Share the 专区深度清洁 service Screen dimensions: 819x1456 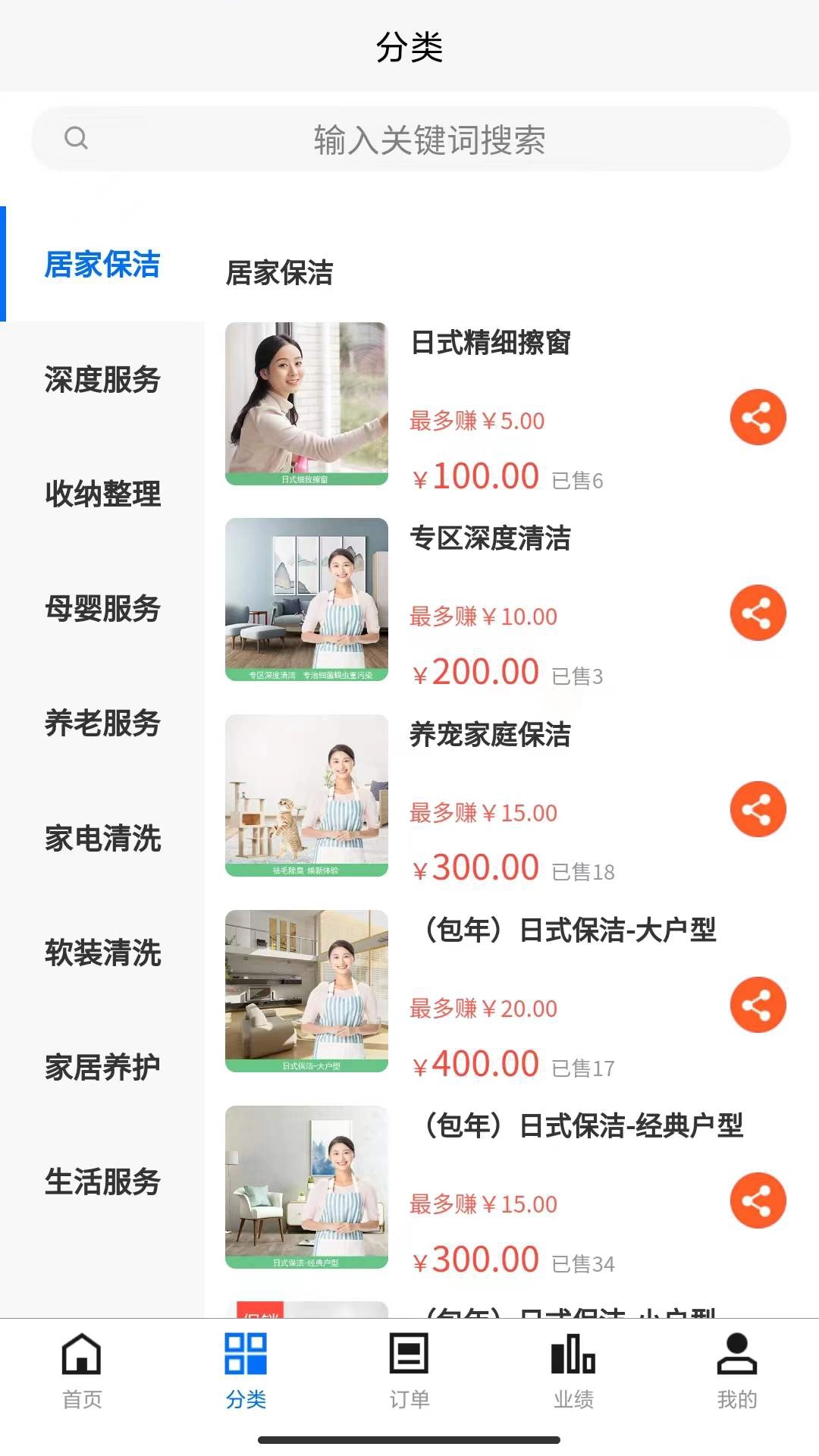(756, 611)
